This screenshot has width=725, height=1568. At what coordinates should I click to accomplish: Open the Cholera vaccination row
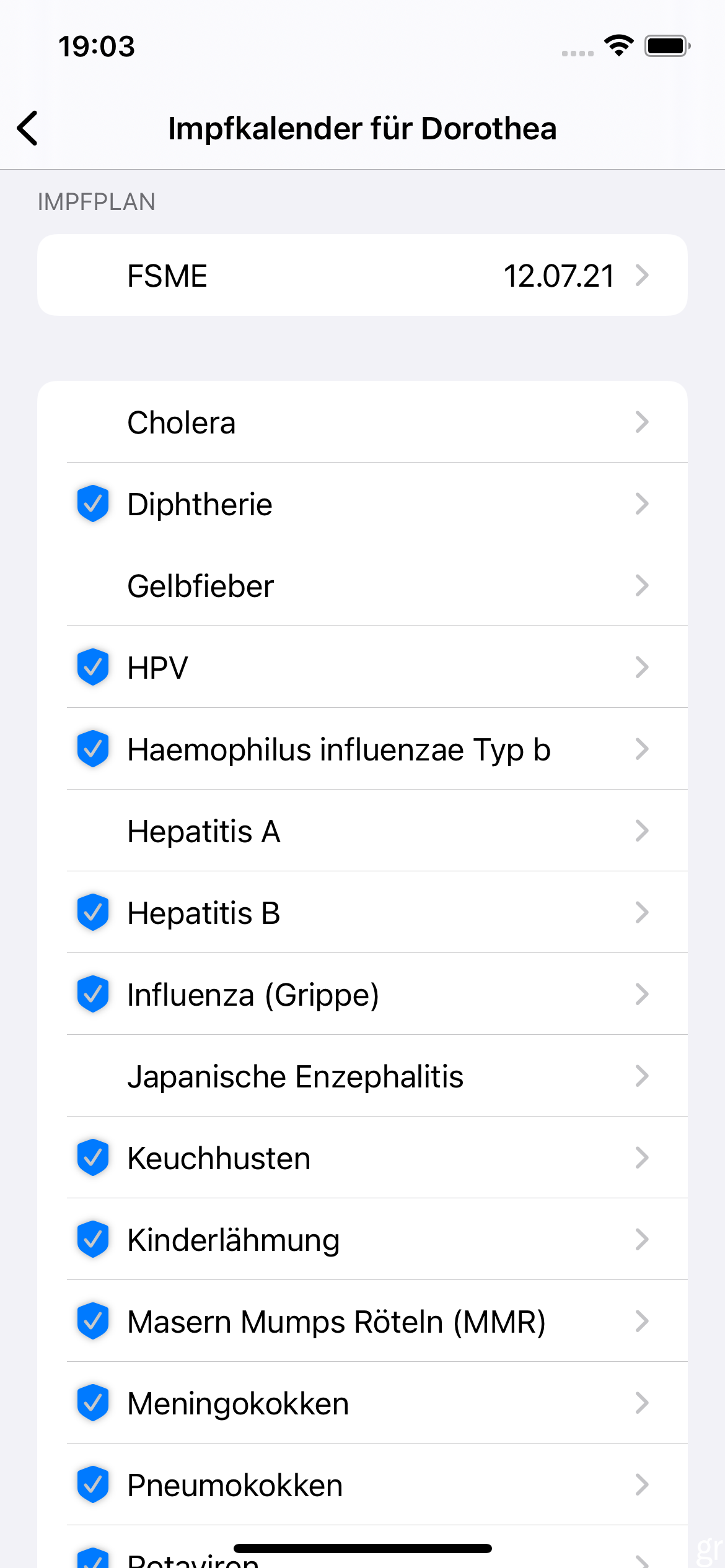(362, 422)
